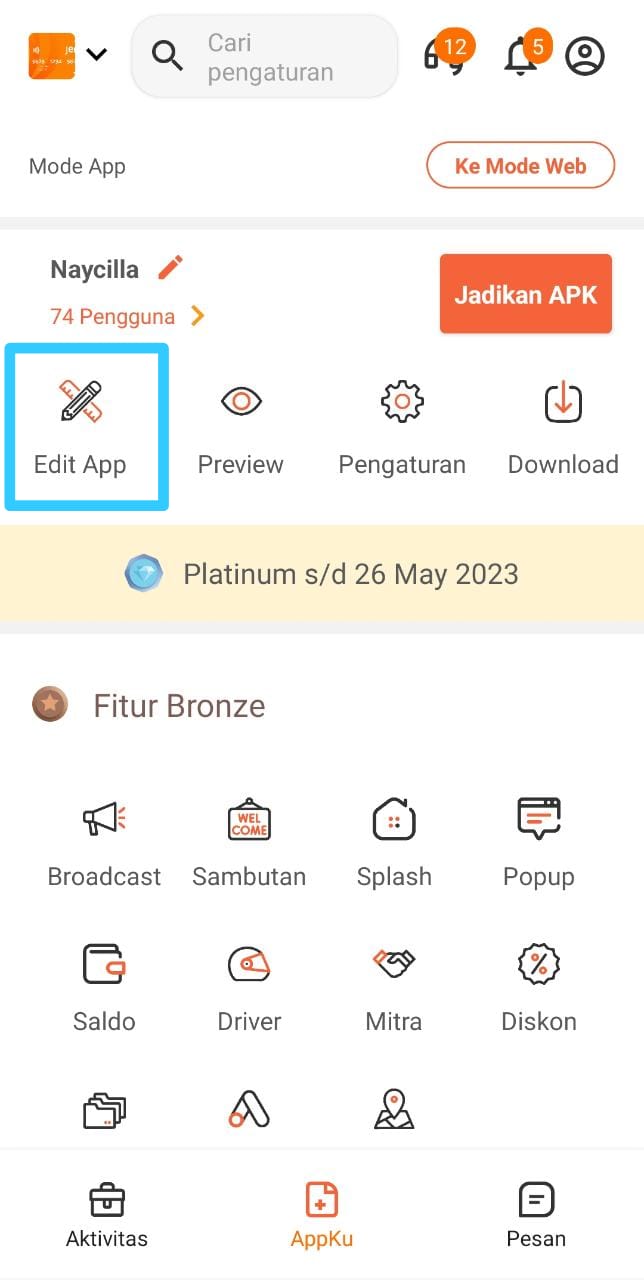Open the Broadcast feature
The image size is (644, 1280).
pos(104,842)
